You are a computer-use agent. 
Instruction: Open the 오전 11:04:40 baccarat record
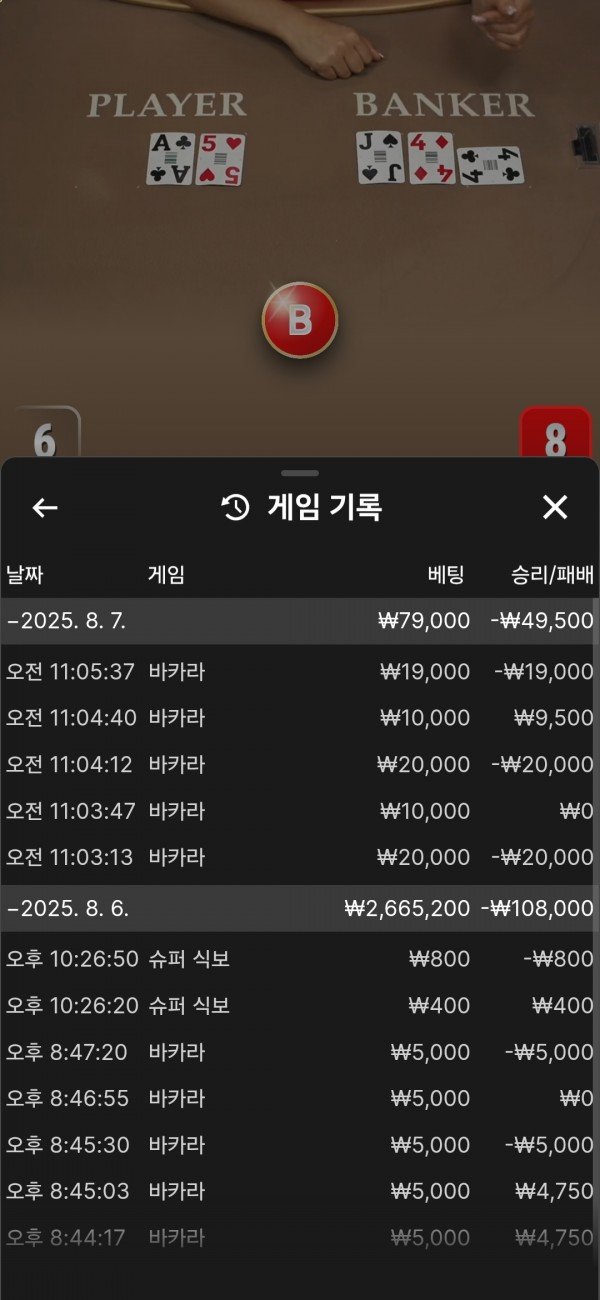click(x=300, y=718)
